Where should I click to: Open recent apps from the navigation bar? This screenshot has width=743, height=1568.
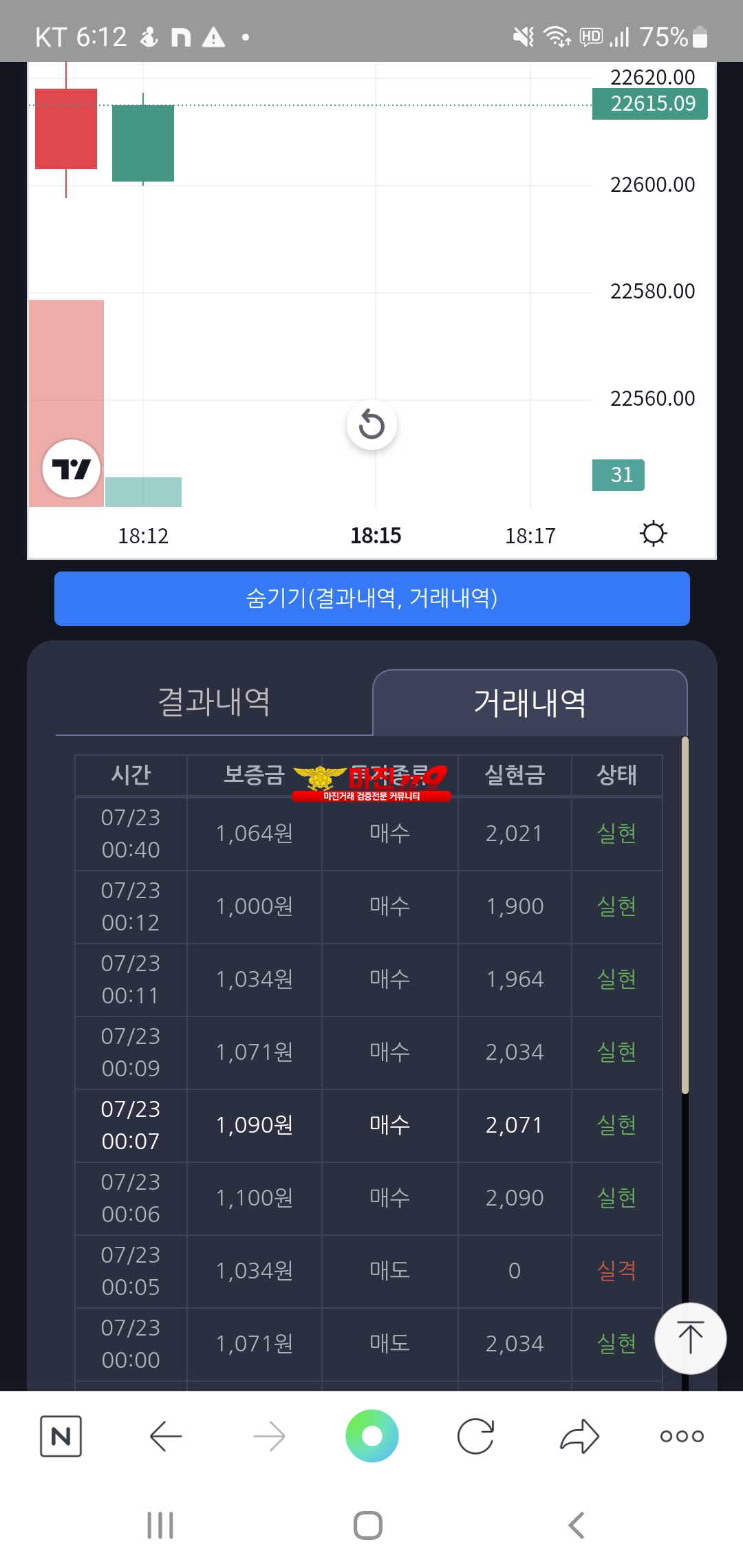160,1525
